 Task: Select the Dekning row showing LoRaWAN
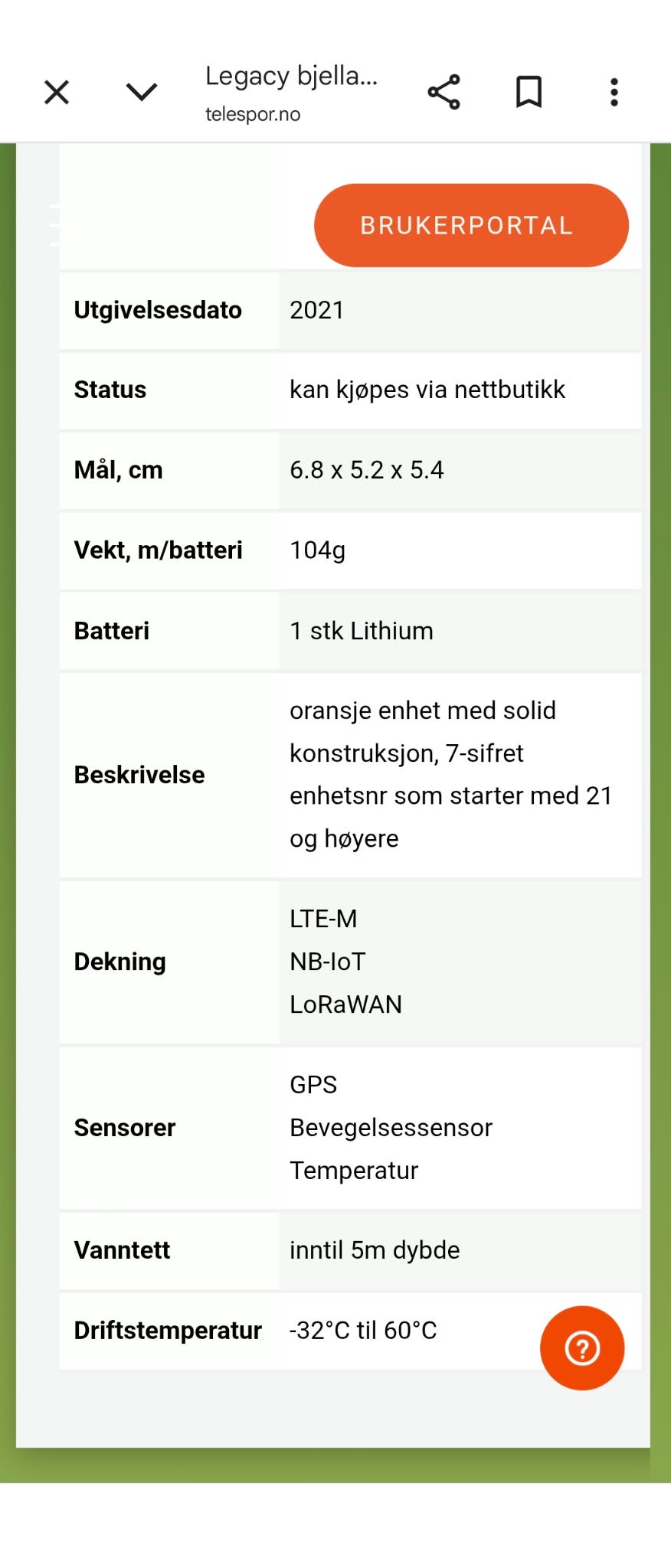click(346, 1003)
